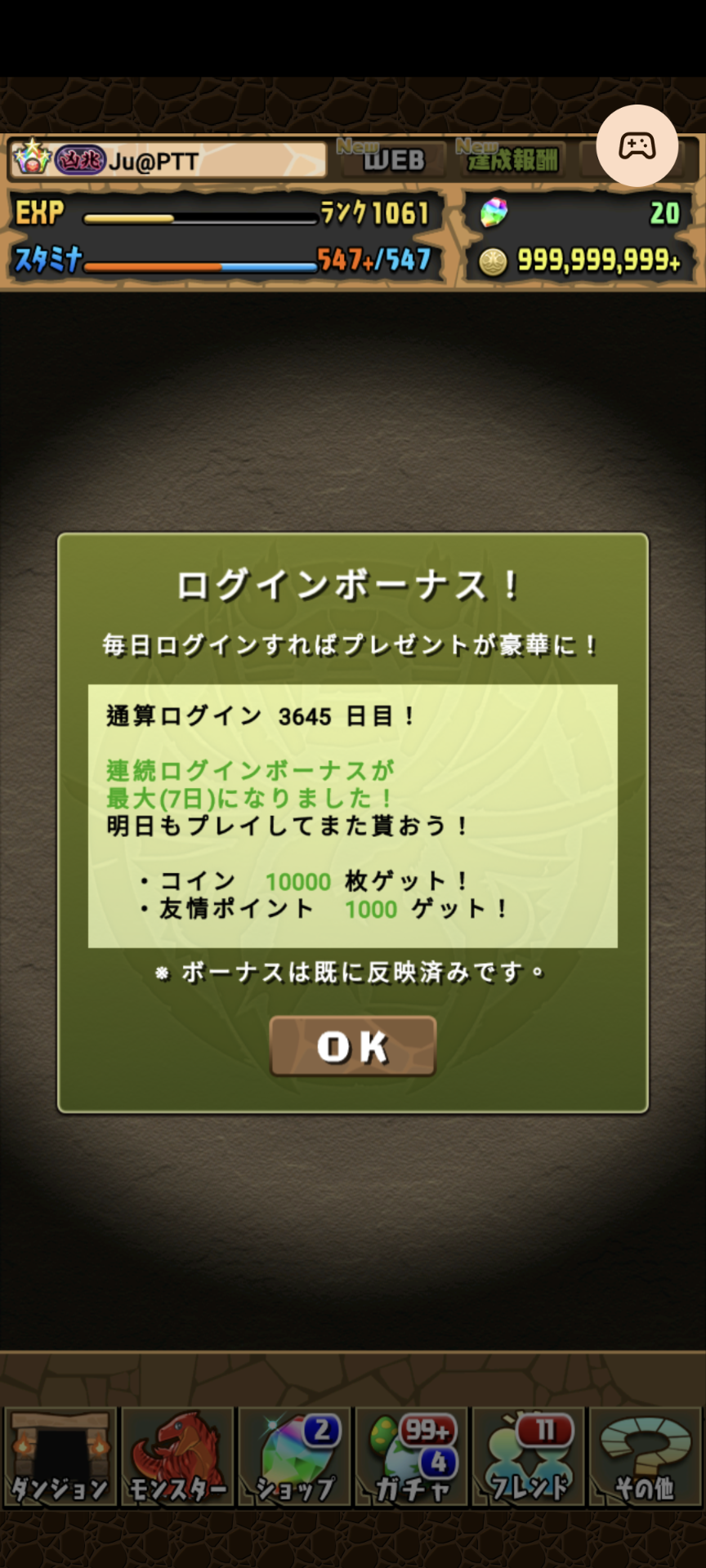This screenshot has height=1568, width=706.
Task: Go to the ガチャ tab
Action: click(411, 1458)
